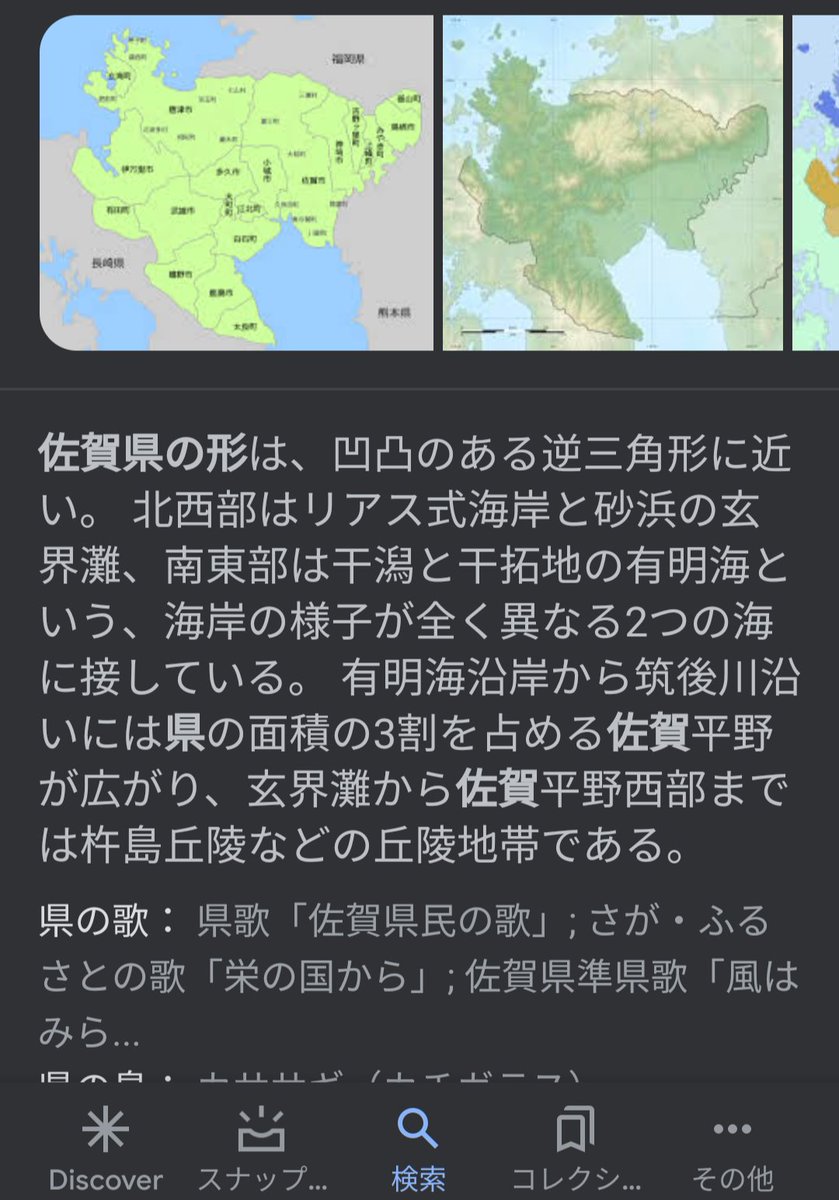The image size is (839, 1200).
Task: Open the green Saga prefecture municipality map
Action: (x=236, y=183)
